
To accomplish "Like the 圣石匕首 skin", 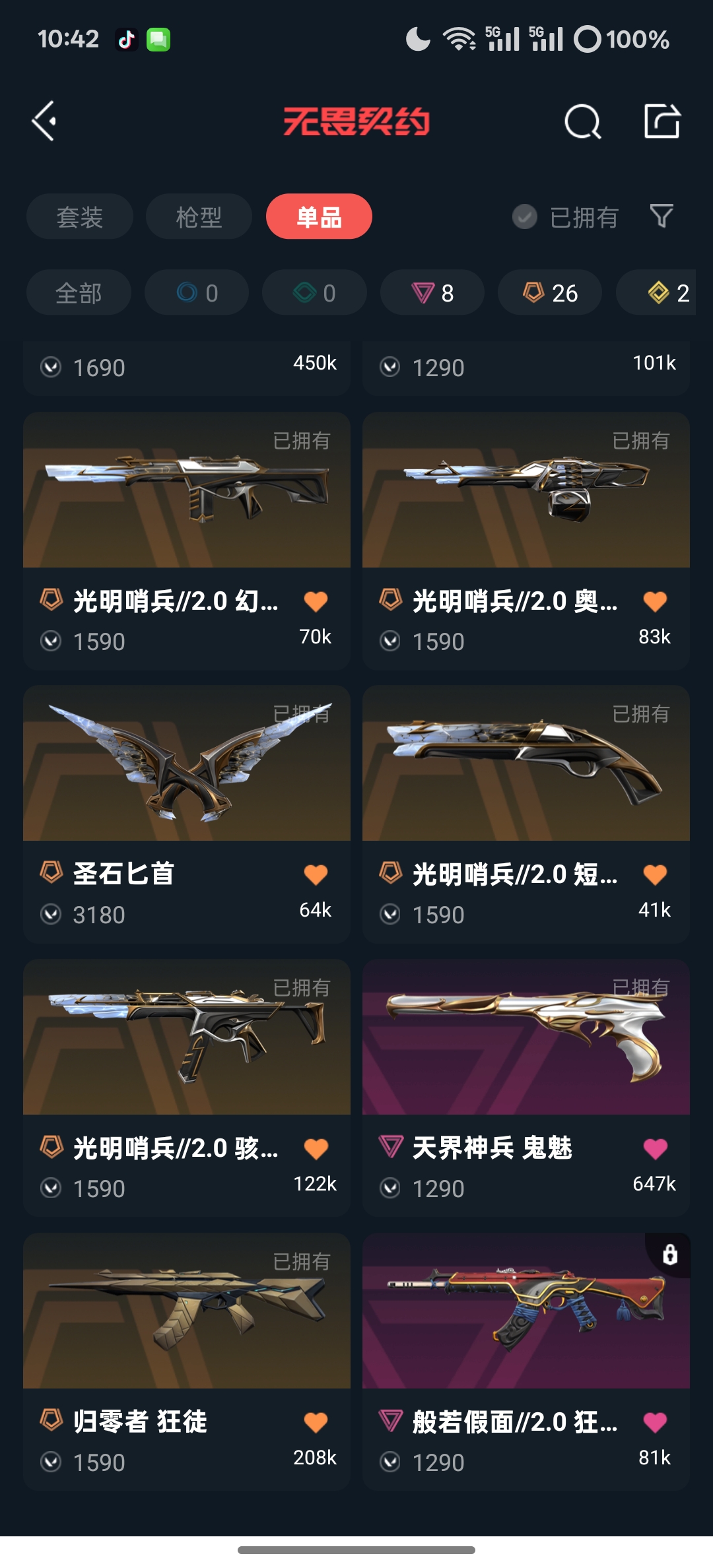I will click(316, 875).
